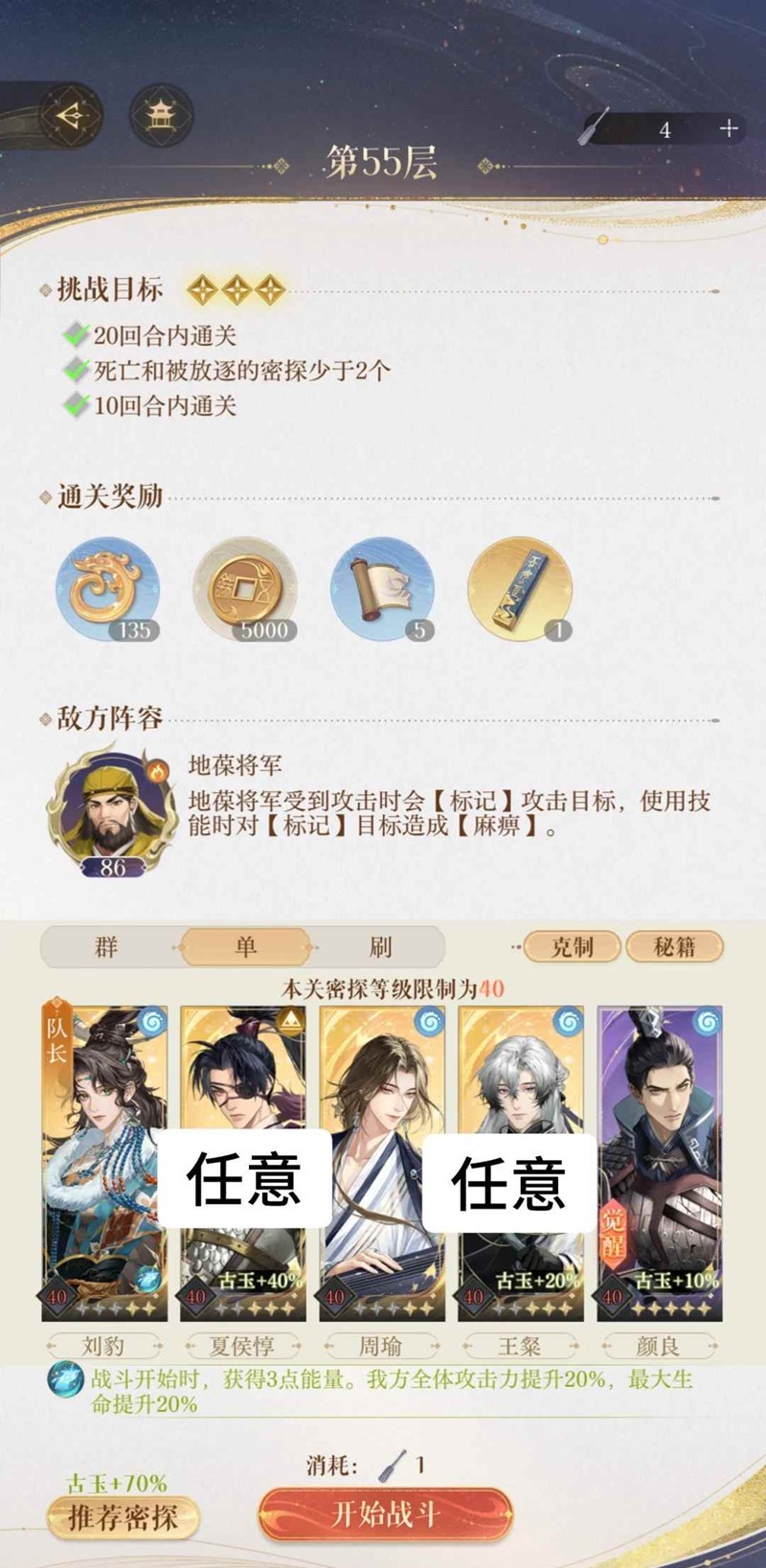The image size is (766, 1568).
Task: Go back with the arrow icon
Action: pos(69,117)
